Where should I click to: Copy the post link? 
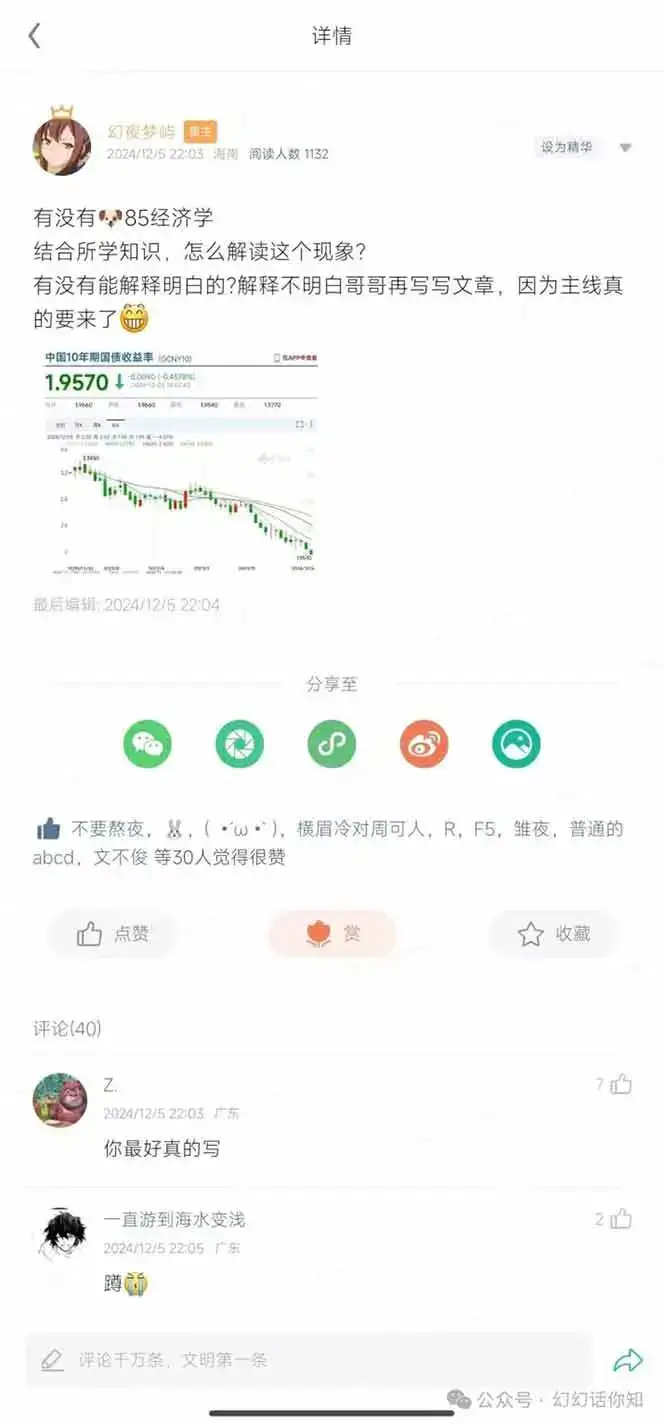point(332,743)
